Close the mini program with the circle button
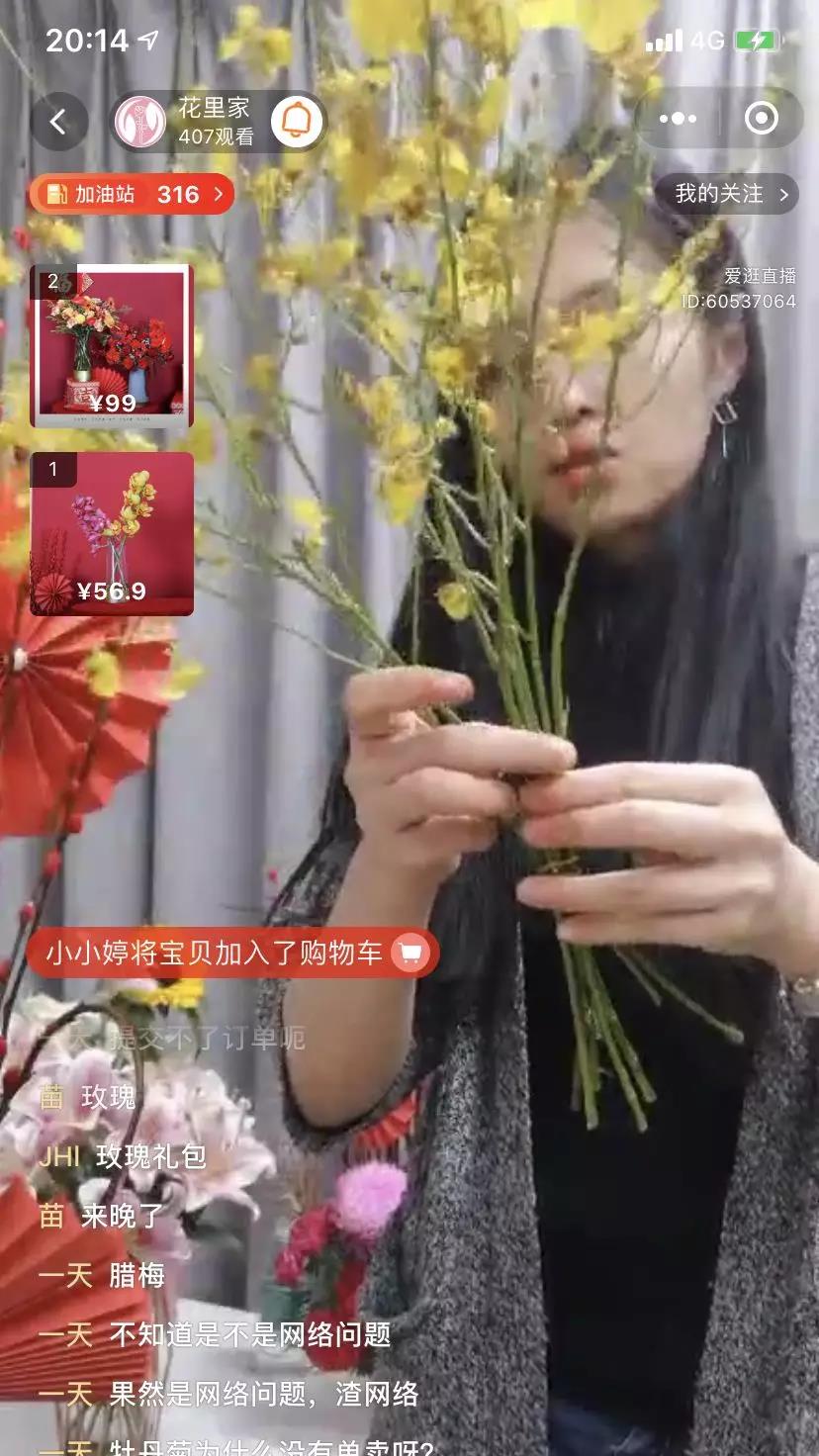This screenshot has height=1456, width=819. tap(761, 119)
